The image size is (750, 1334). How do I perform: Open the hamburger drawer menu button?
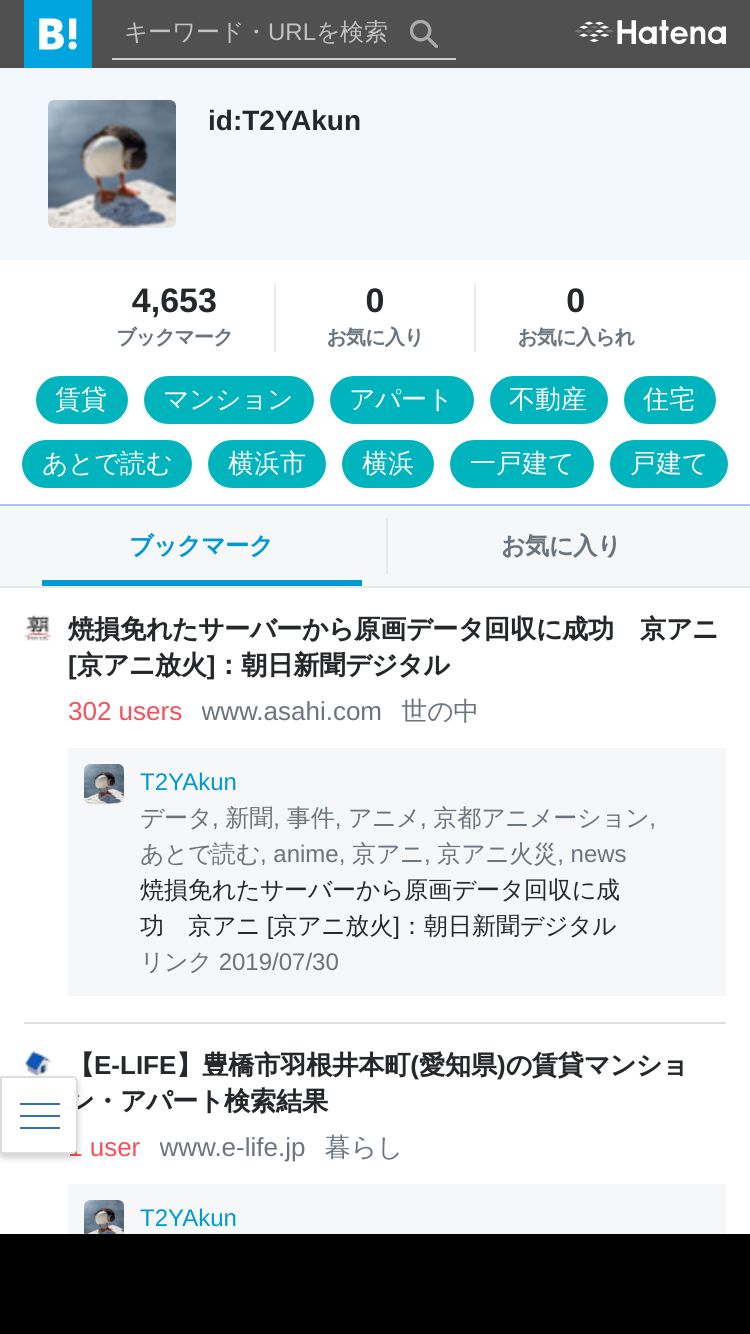(x=39, y=1115)
